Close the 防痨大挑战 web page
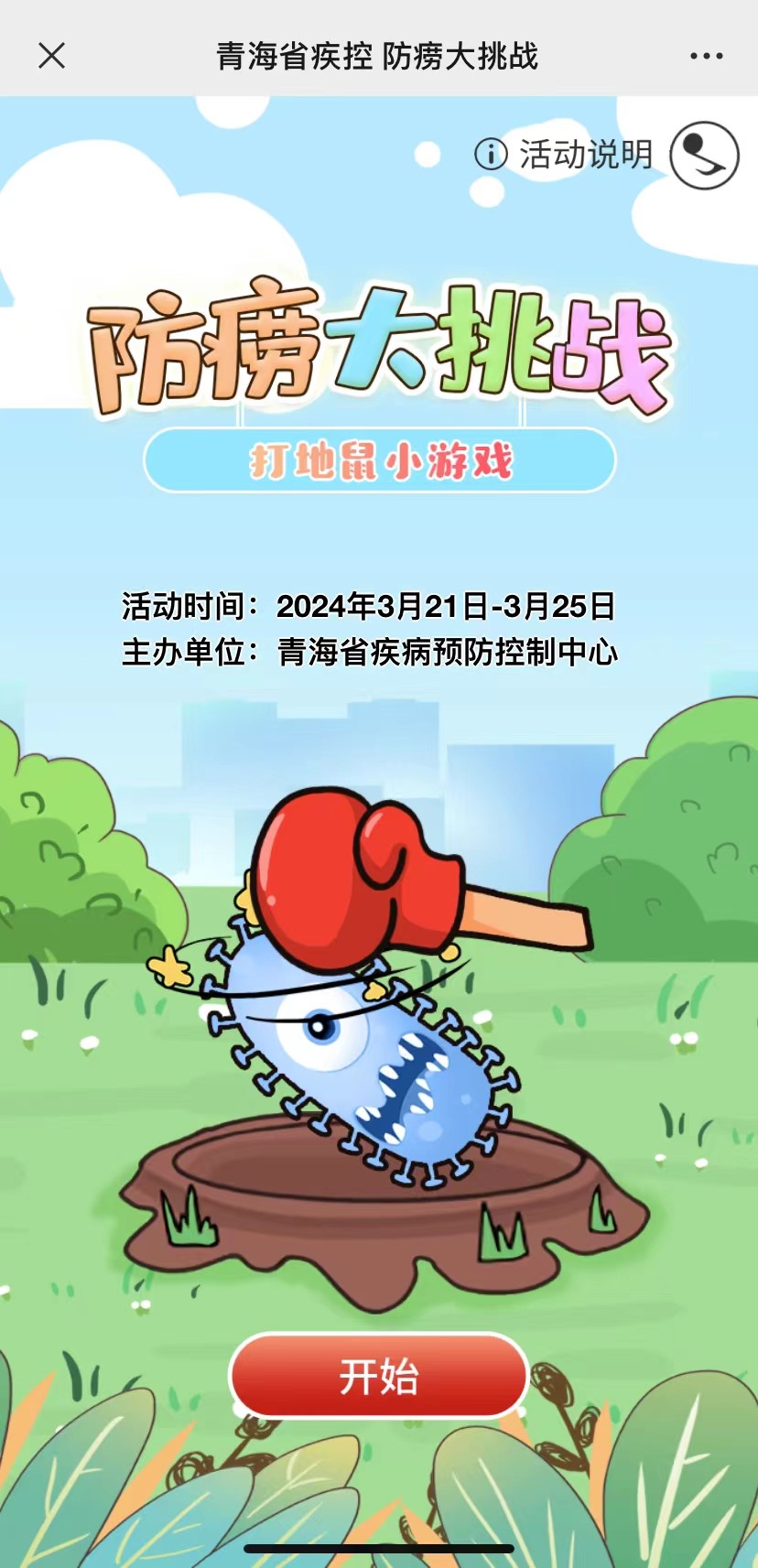This screenshot has height=1568, width=758. [52, 56]
